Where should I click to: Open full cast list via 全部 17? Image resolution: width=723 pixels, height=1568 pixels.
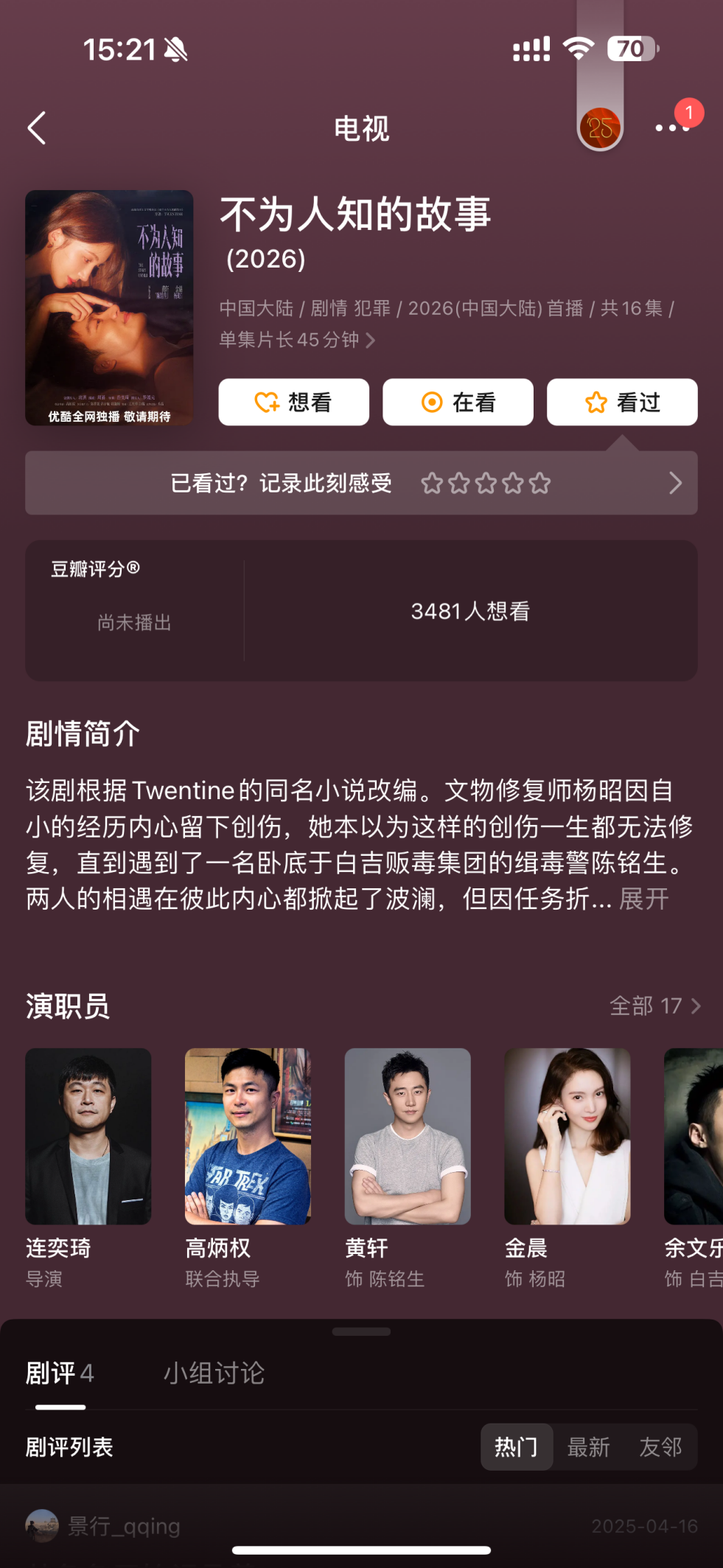click(x=654, y=1005)
